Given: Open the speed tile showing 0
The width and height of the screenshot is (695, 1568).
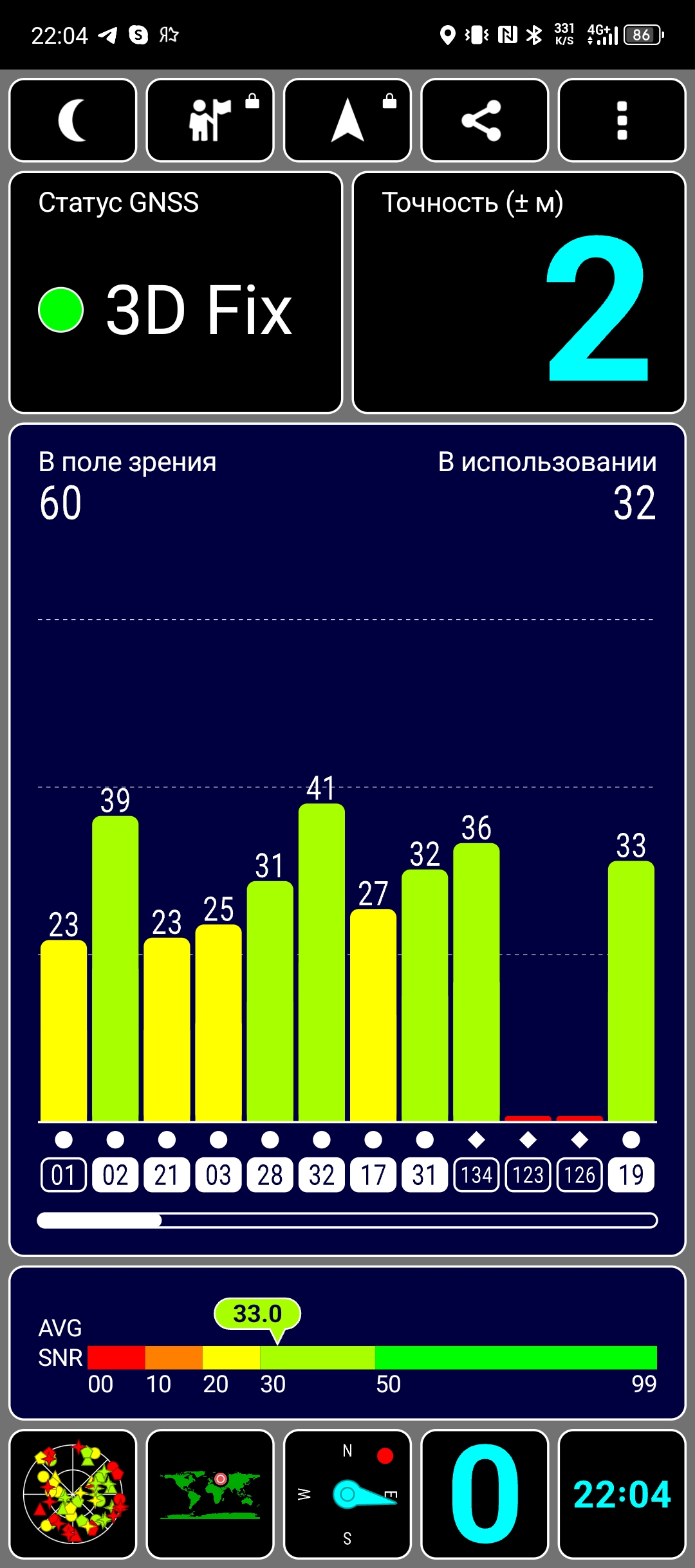Looking at the screenshot, I should coord(485,1494).
